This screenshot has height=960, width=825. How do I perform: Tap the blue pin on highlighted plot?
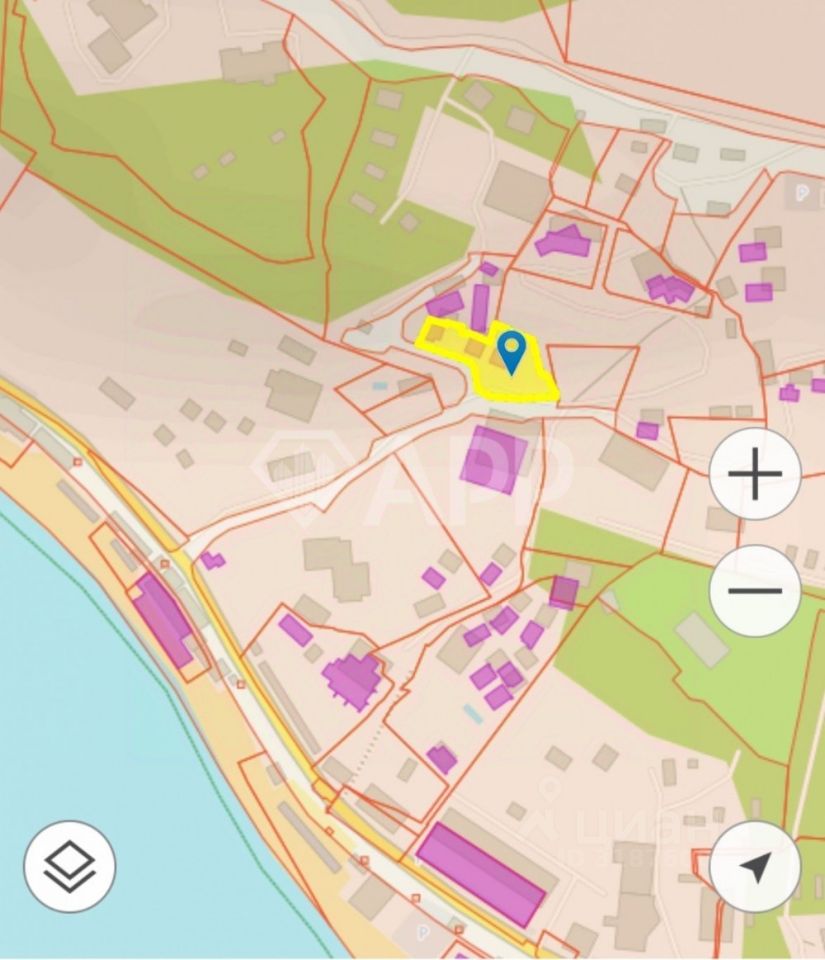(x=512, y=352)
